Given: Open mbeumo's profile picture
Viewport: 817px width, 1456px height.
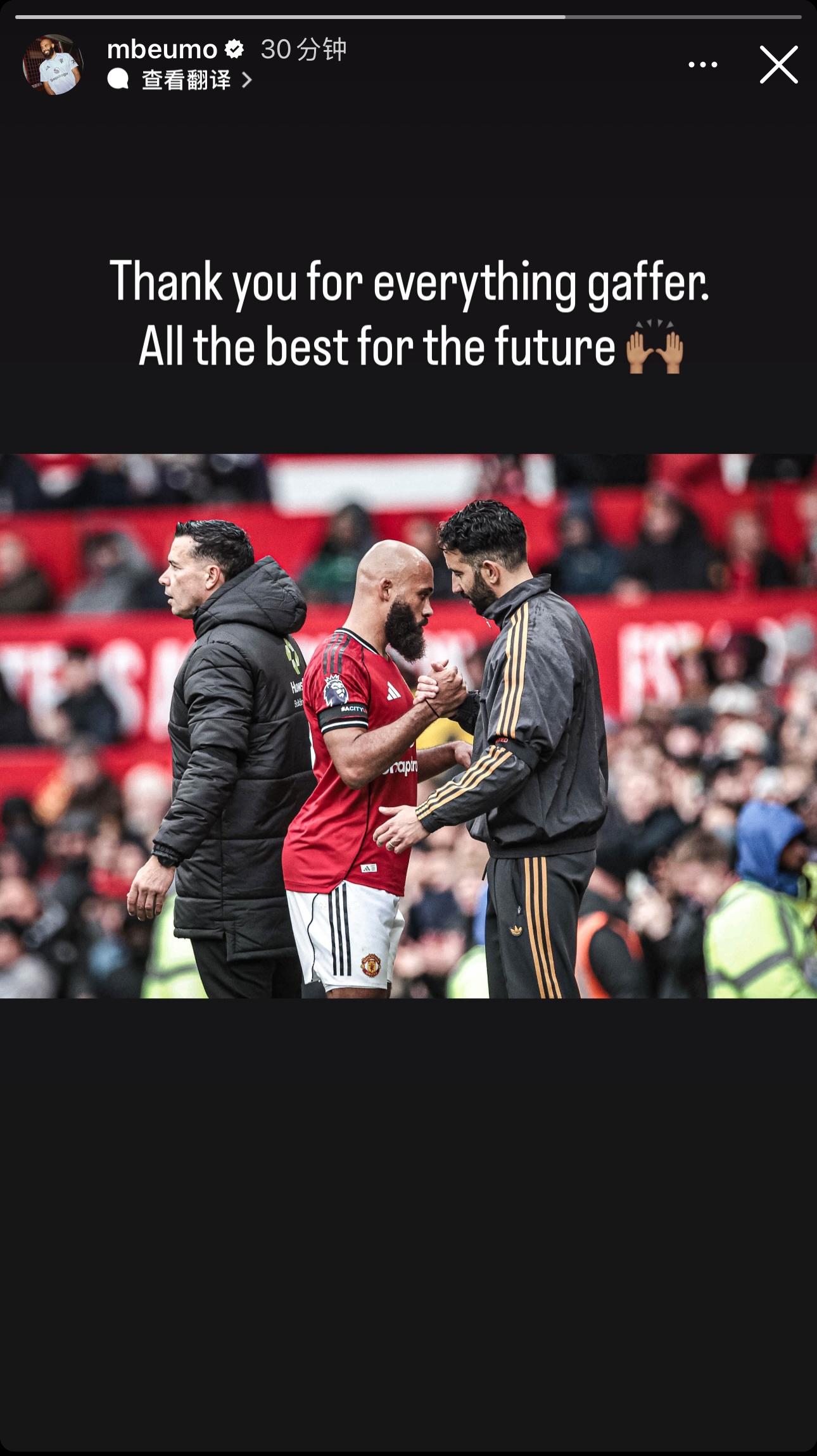Looking at the screenshot, I should click(x=53, y=65).
